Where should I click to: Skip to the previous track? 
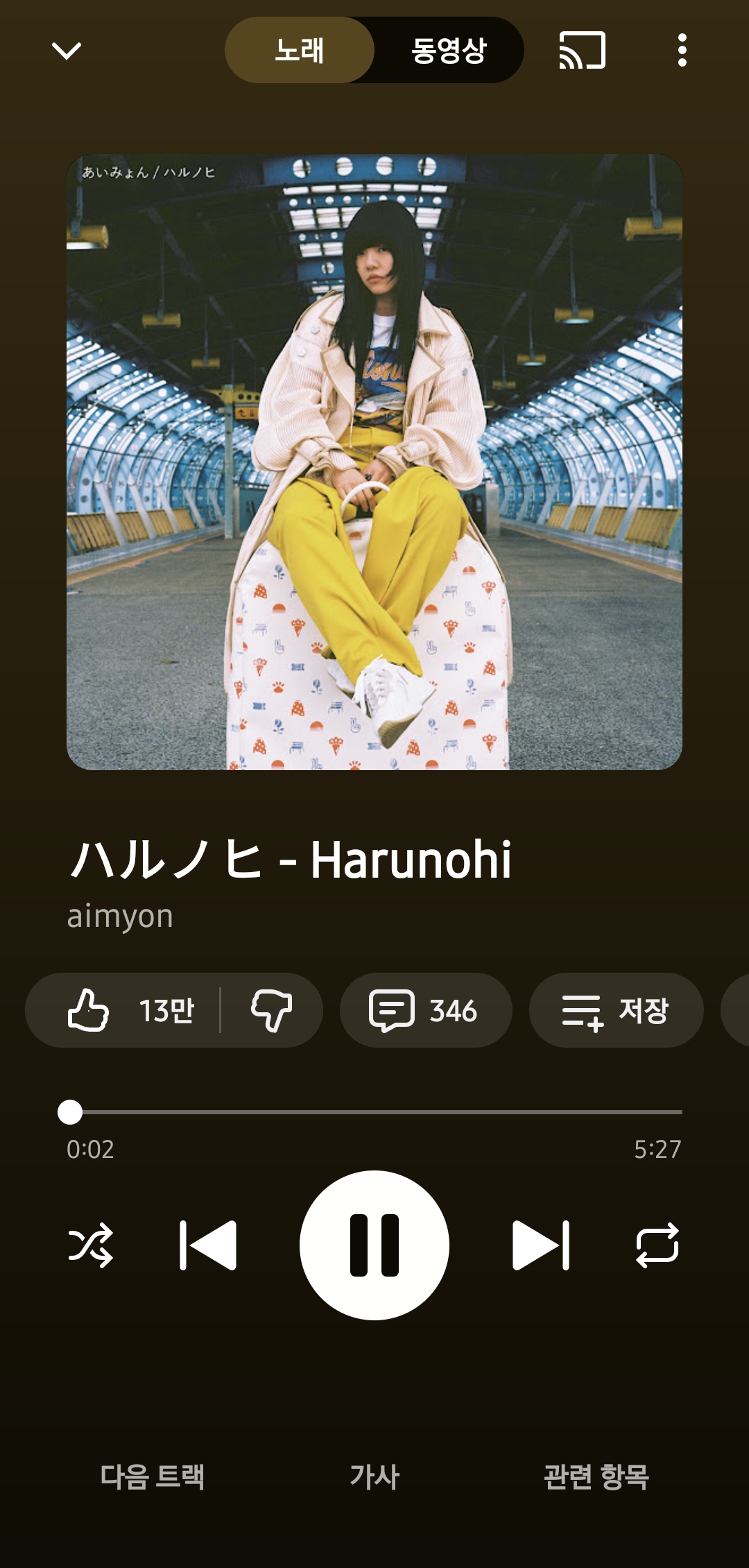click(208, 1245)
